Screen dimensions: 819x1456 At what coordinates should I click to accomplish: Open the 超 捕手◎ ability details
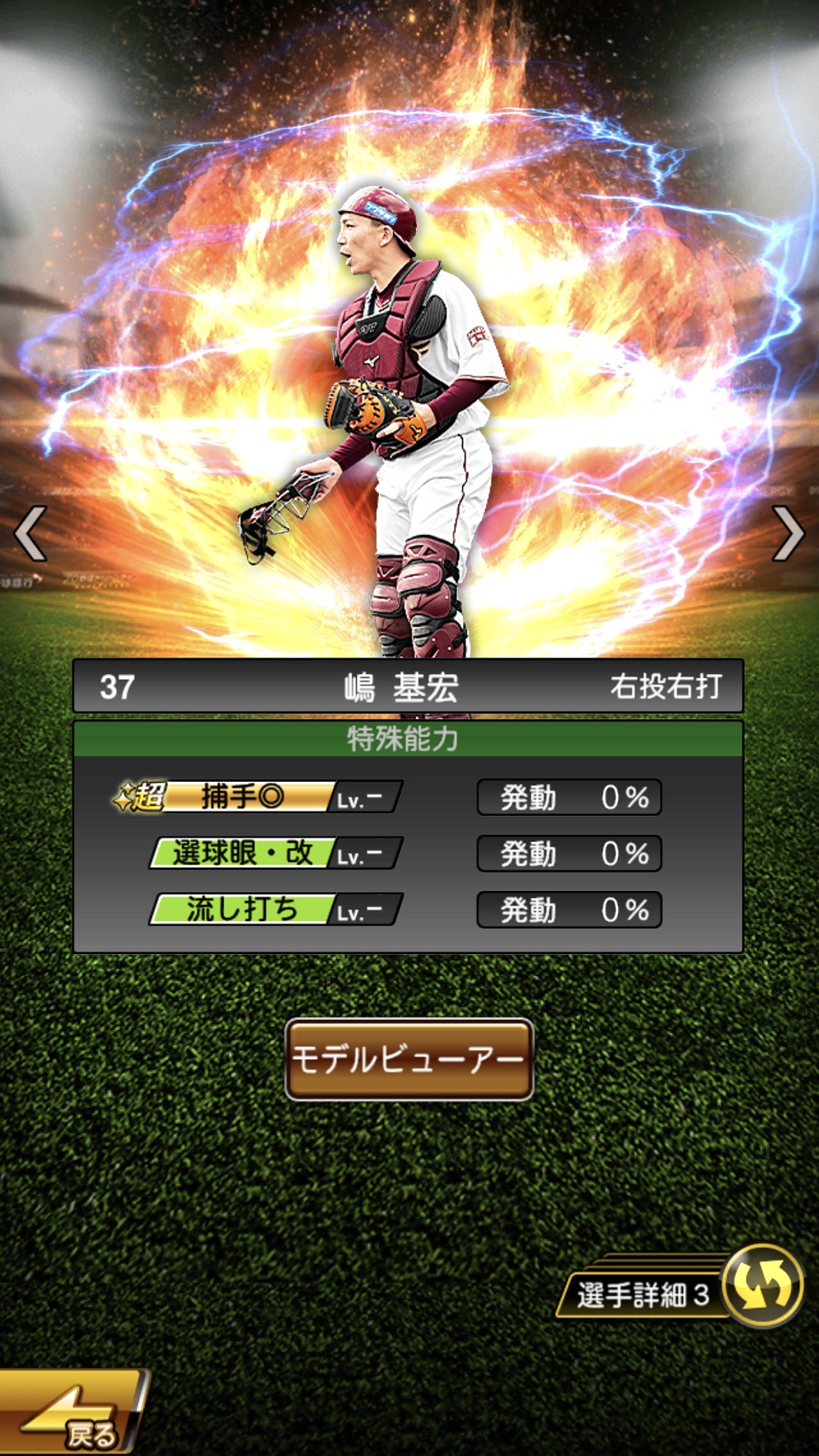(x=257, y=797)
